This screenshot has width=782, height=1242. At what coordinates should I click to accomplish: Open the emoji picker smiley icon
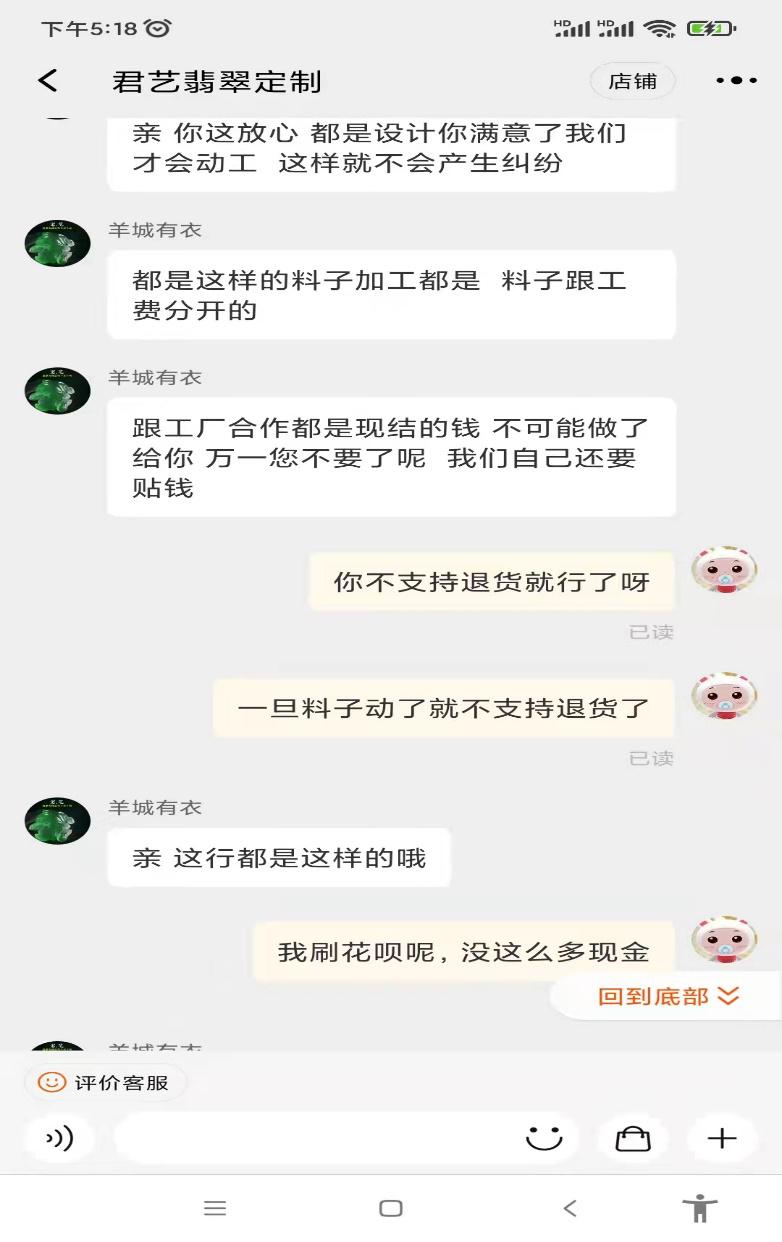[x=543, y=1138]
